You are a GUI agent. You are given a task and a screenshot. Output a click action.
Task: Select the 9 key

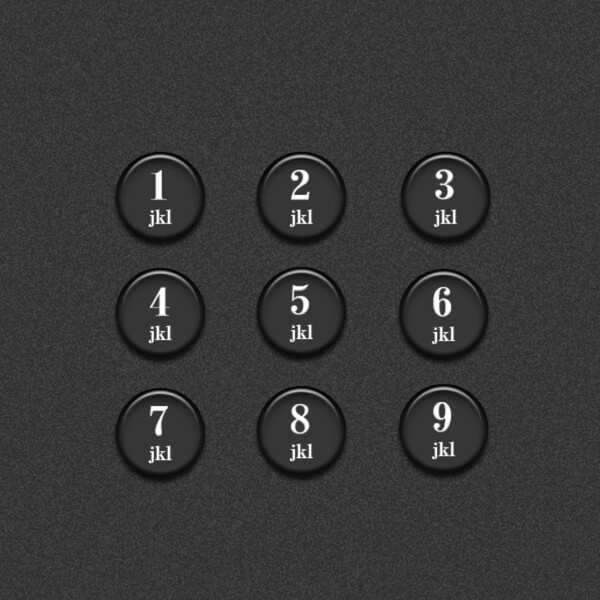[444, 430]
